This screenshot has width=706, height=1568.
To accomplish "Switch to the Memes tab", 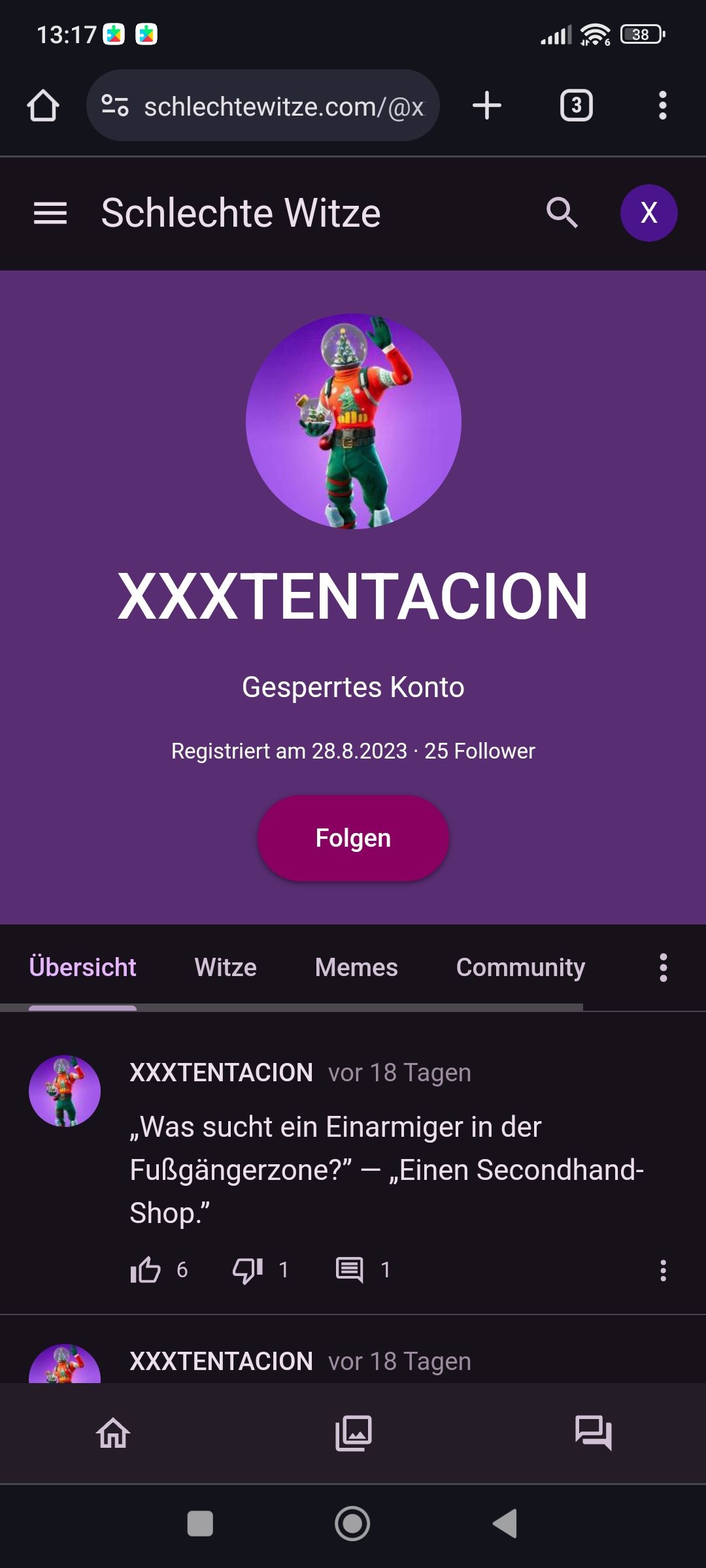I will (356, 968).
